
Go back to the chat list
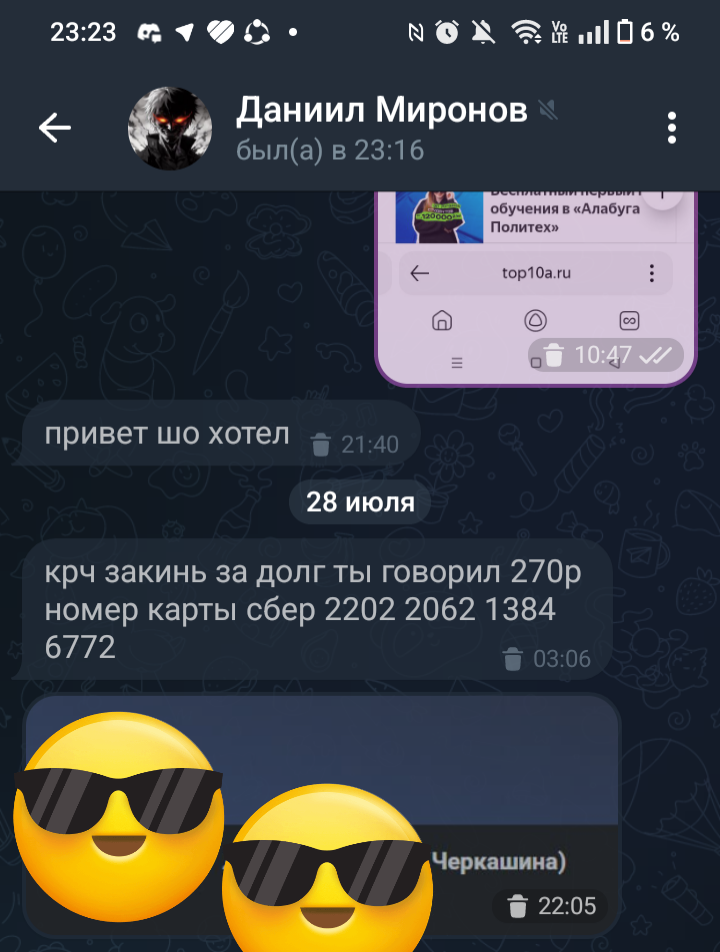54,127
